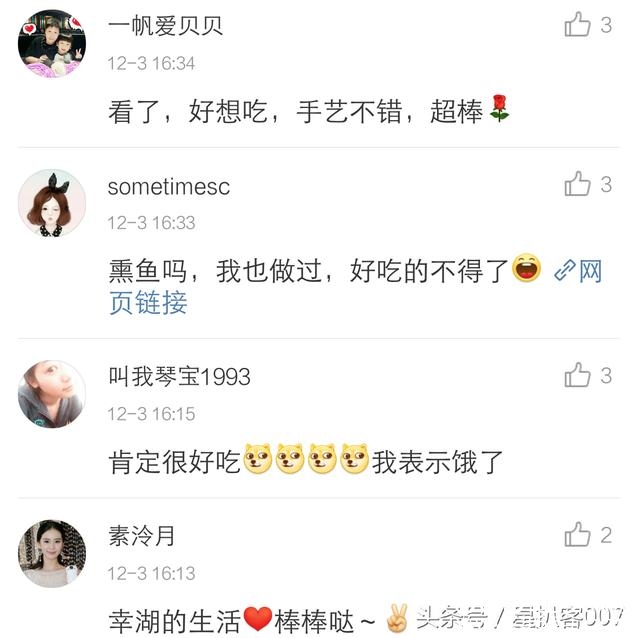Like sometimesc's comment
640x638 pixels.
(578, 184)
